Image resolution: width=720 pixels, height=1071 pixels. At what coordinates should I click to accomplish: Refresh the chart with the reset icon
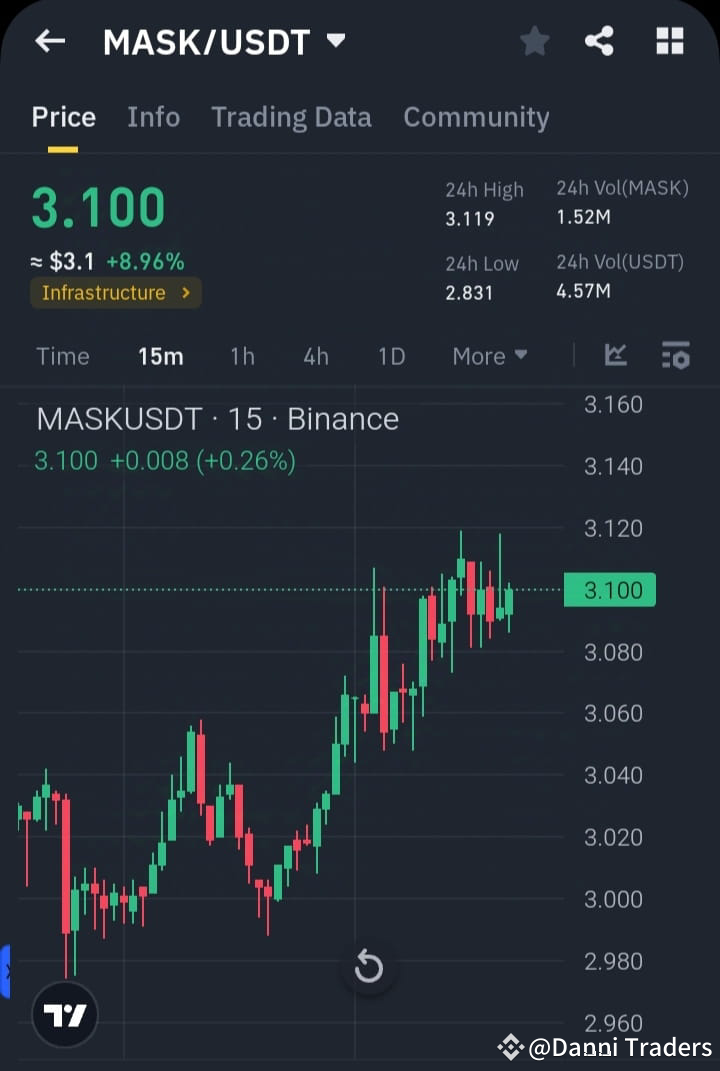(369, 967)
